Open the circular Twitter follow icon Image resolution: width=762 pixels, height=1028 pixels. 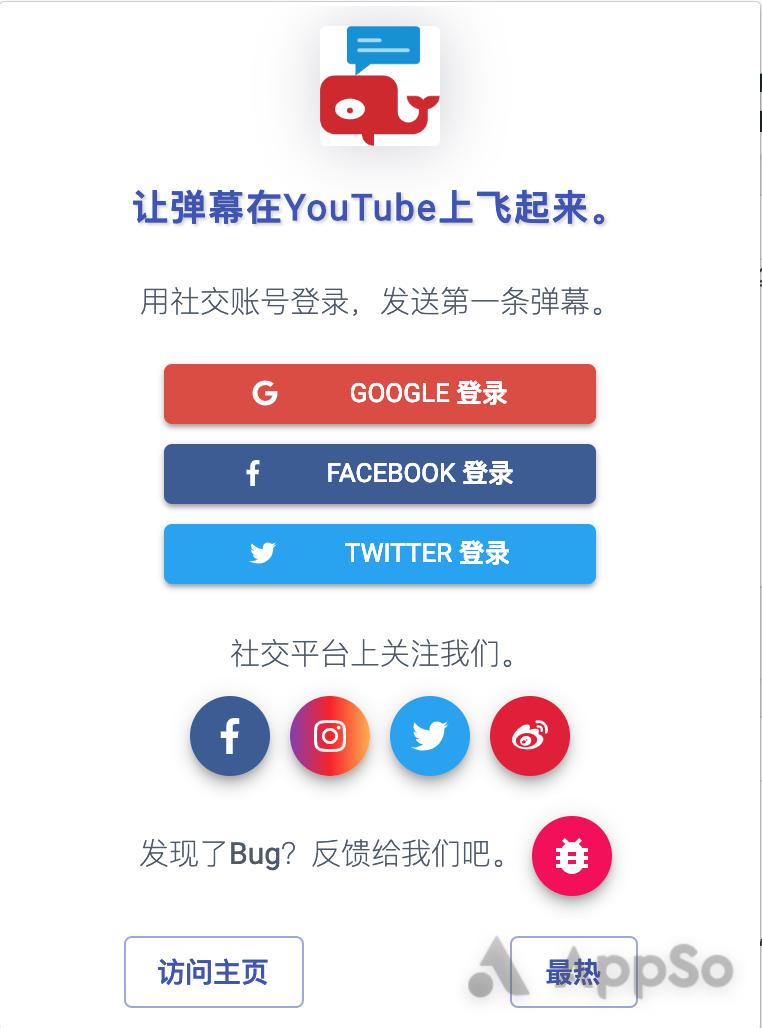point(430,736)
